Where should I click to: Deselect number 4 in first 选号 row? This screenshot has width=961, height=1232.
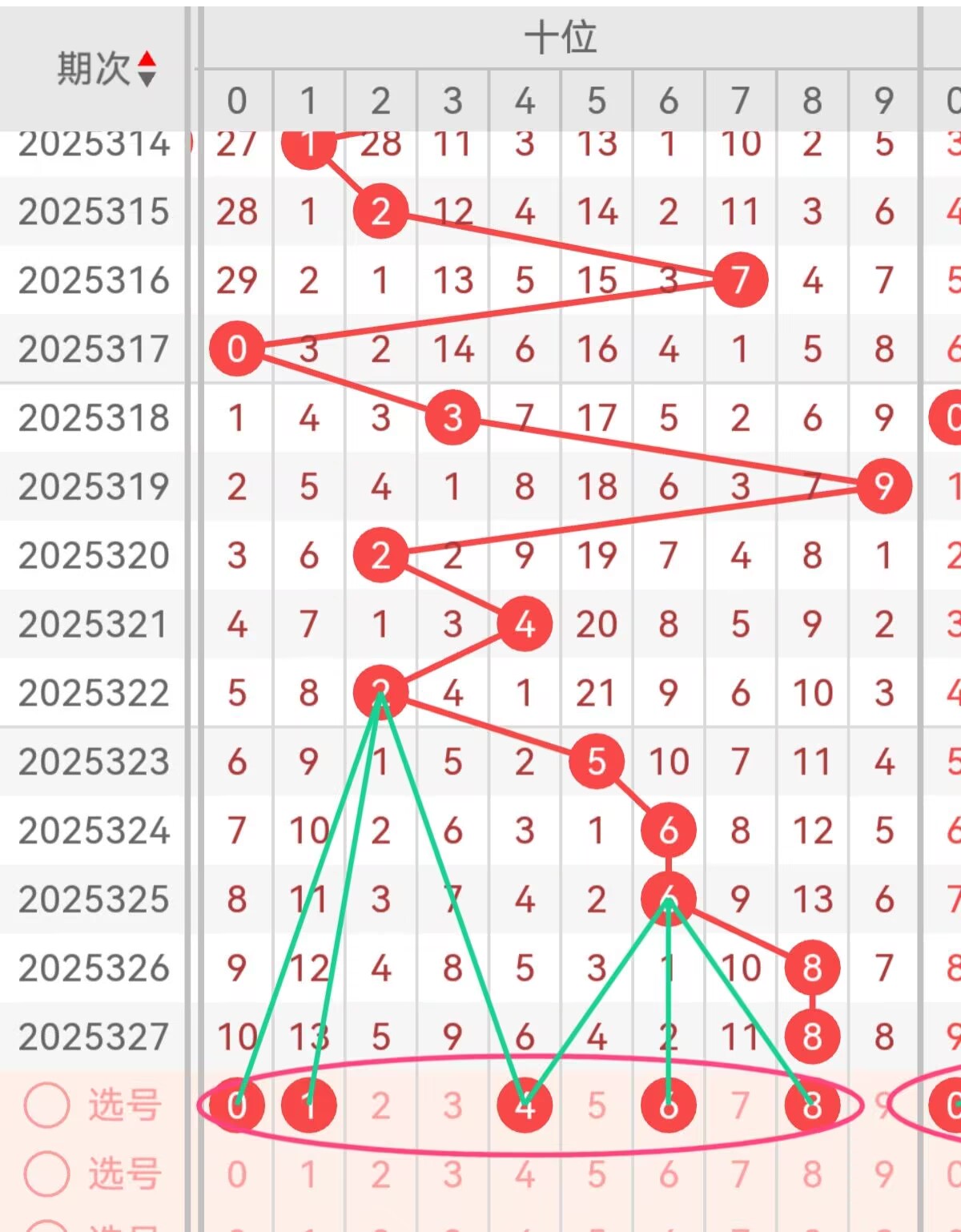tap(525, 1105)
